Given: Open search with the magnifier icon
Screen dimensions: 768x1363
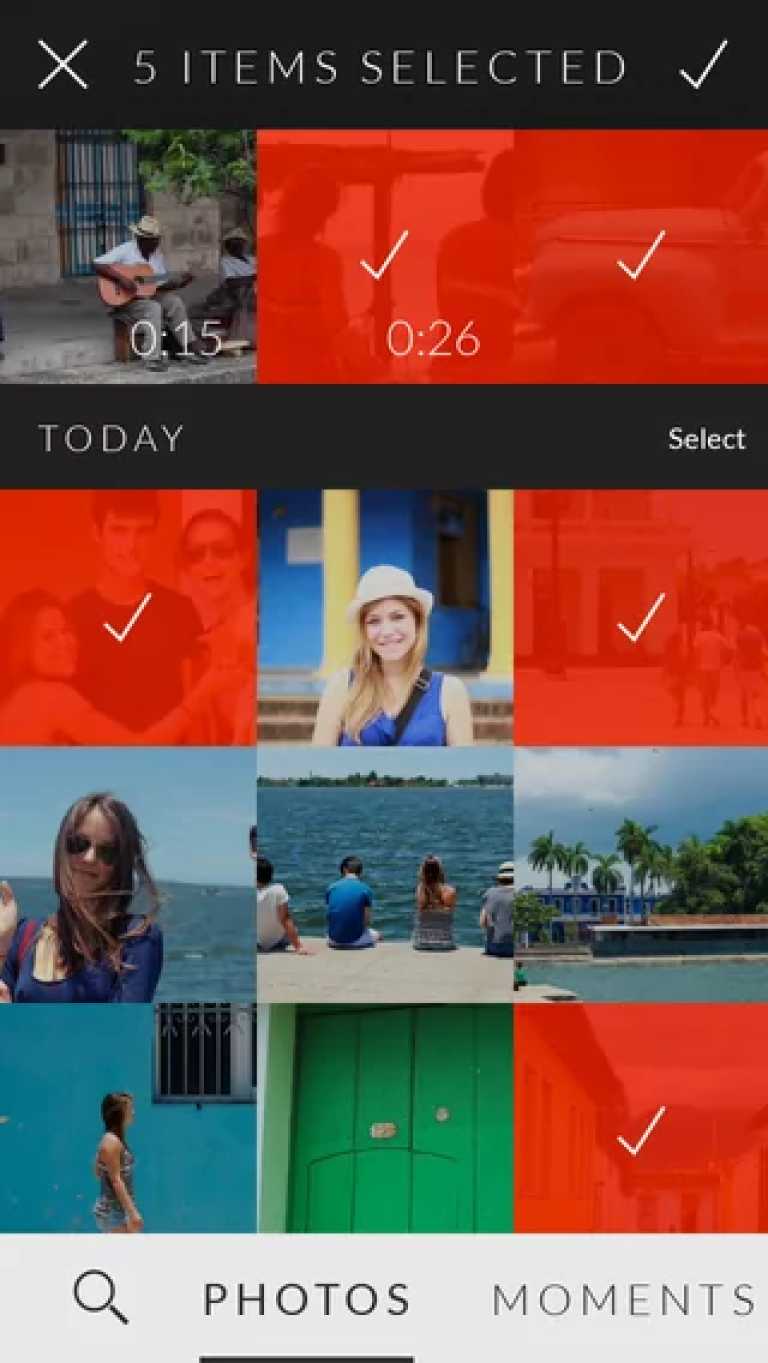Looking at the screenshot, I should click(101, 1299).
